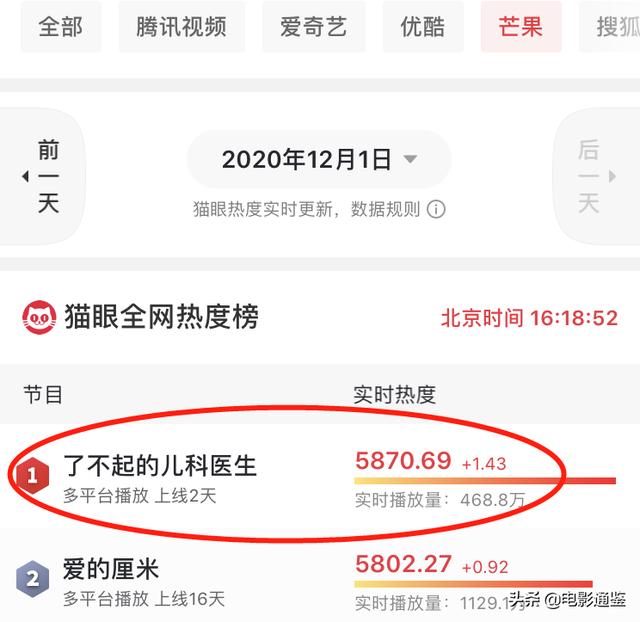Open 了不起的儿科医生 show details

point(160,466)
